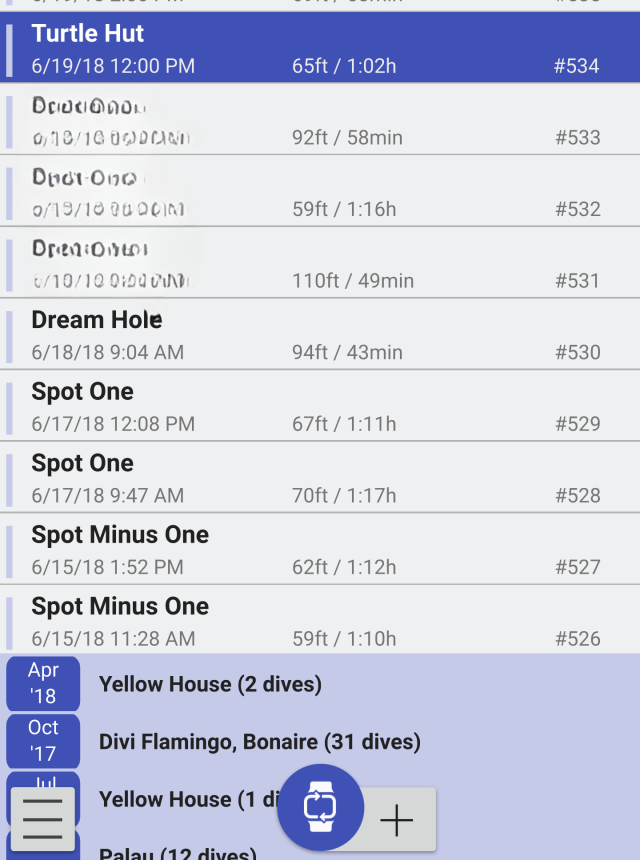Open dive #532 at 59ft
Screen dimensions: 640x860
(x=320, y=192)
